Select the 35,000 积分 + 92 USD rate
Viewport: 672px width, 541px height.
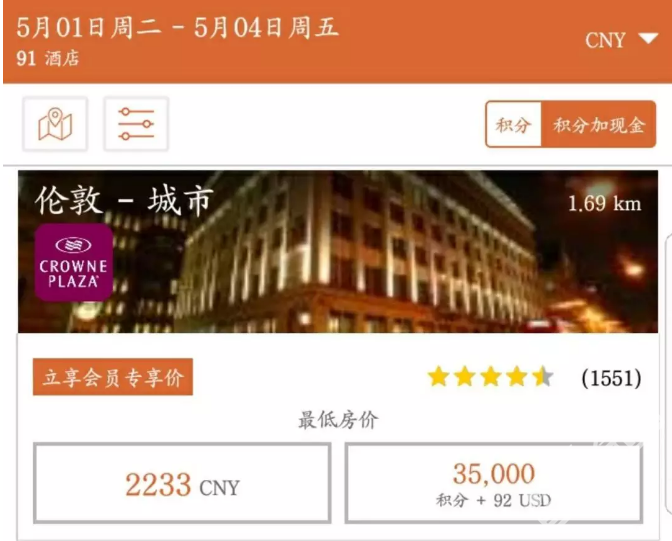(x=493, y=484)
